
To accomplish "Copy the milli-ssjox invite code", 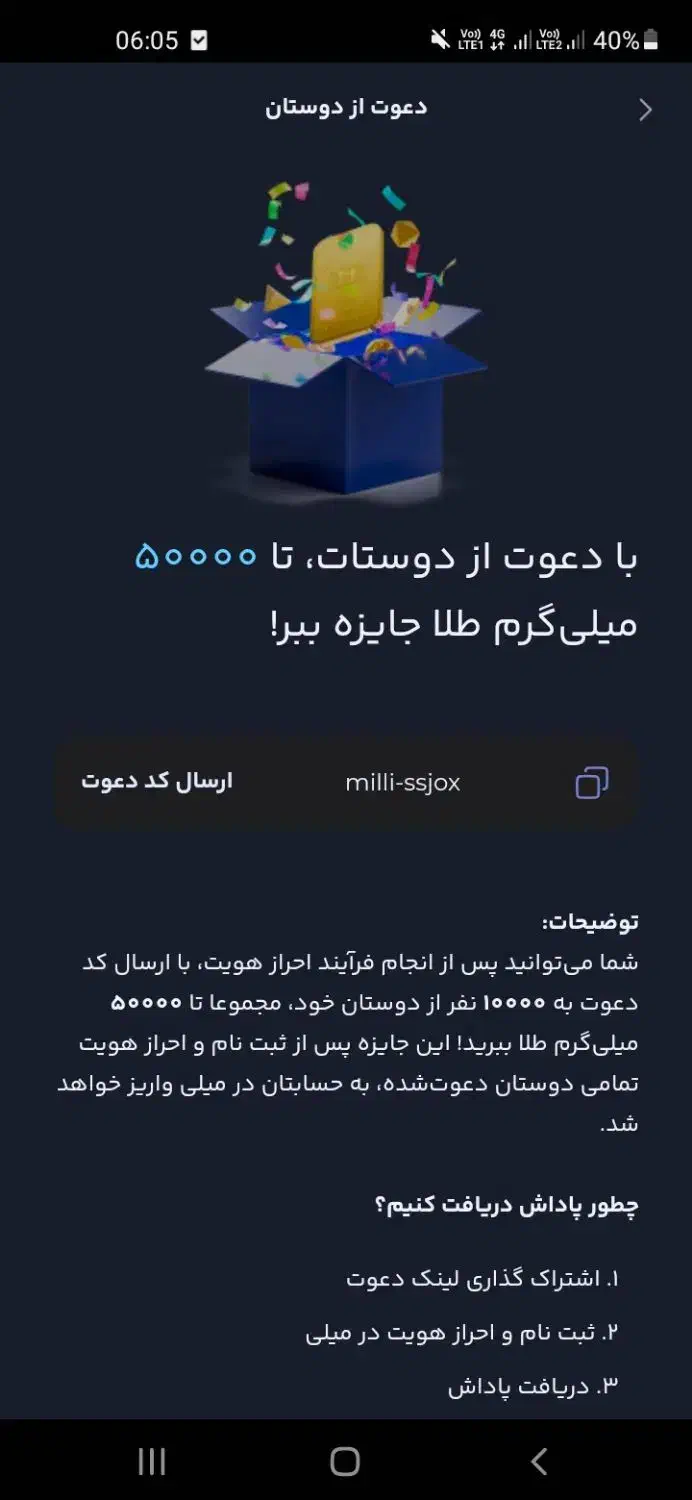I will pos(591,783).
